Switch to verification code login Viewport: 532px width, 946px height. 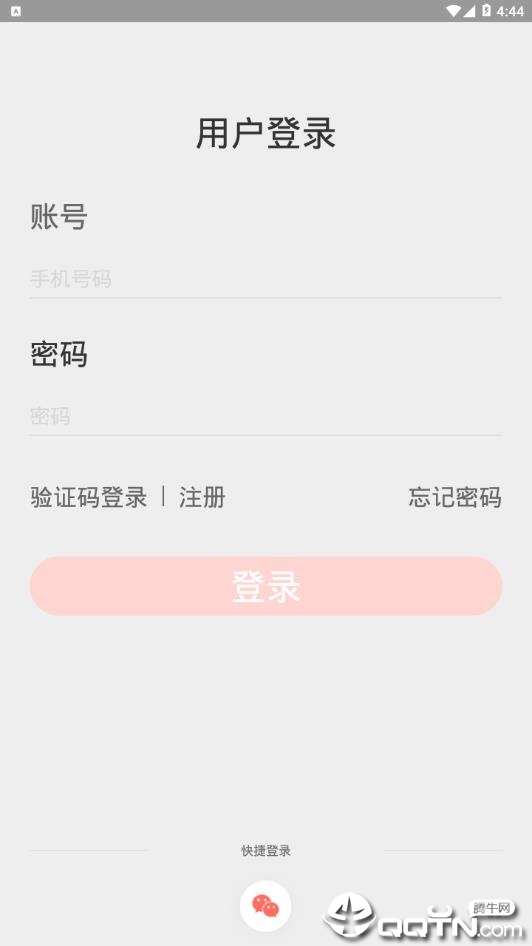click(x=89, y=498)
